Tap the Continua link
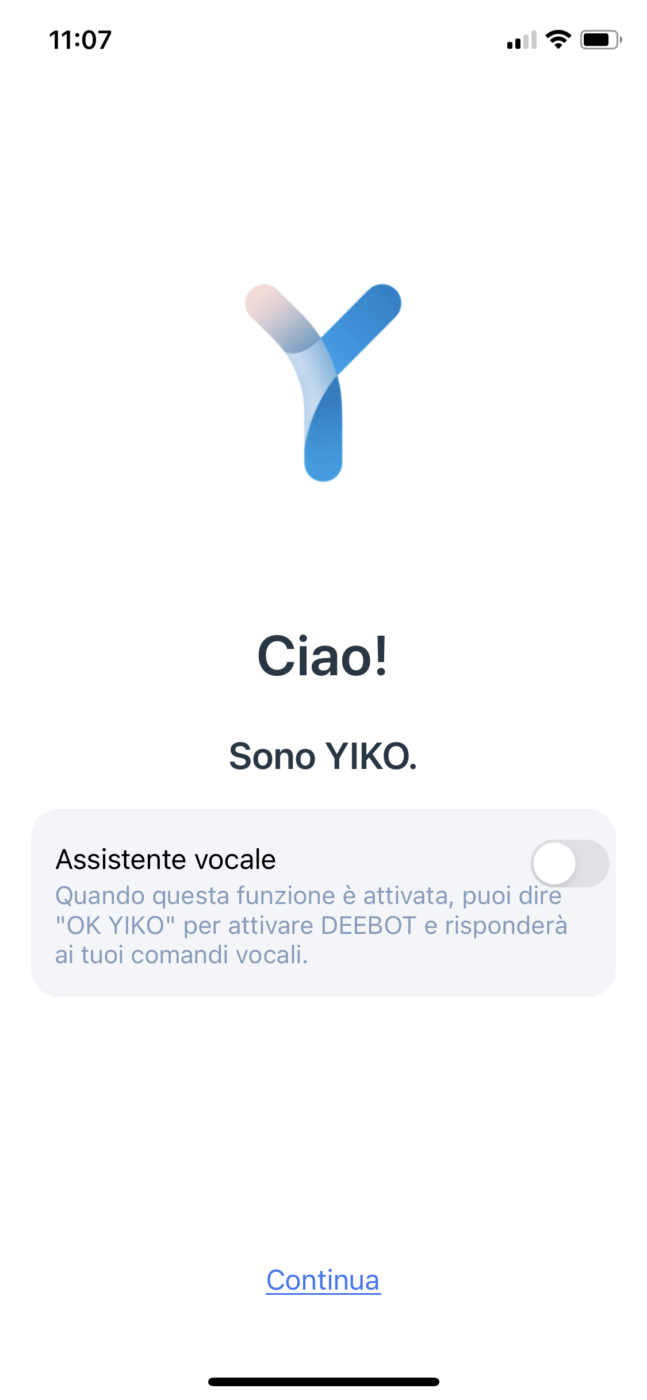This screenshot has width=647, height=1400. pyautogui.click(x=323, y=1280)
